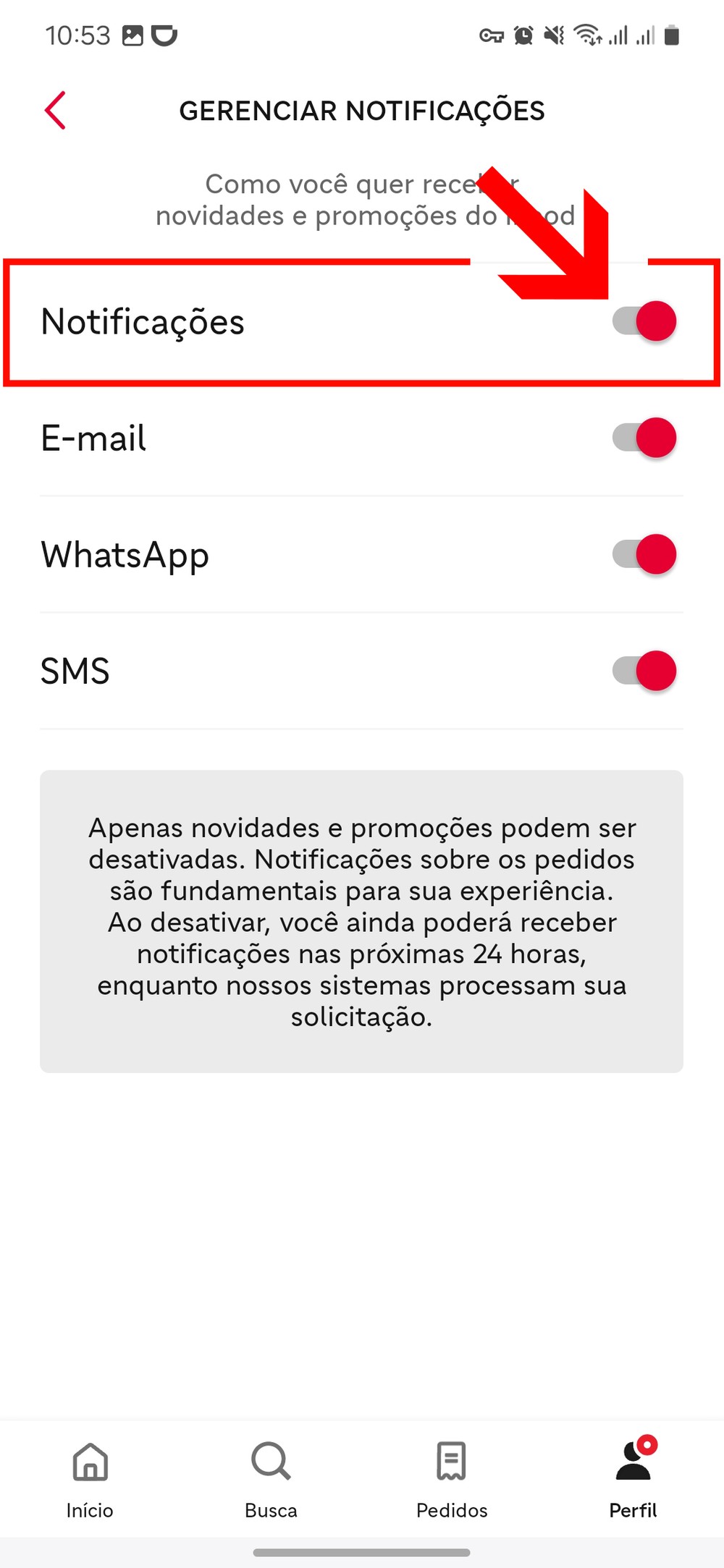The height and width of the screenshot is (1568, 724).
Task: Go back from Gerenciar Notificações
Action: click(55, 111)
